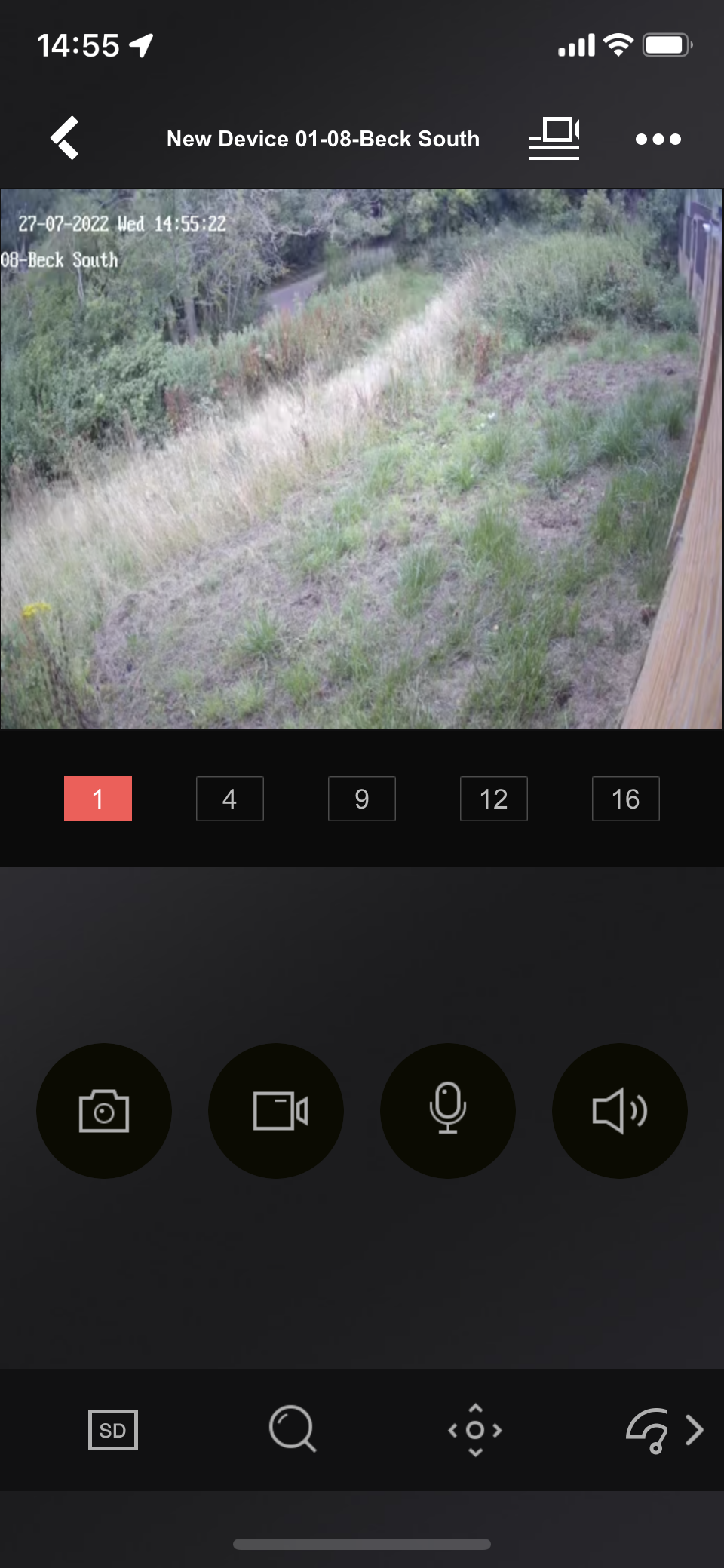Open the digital zoom magnifier
This screenshot has width=724, height=1568.
tap(293, 1428)
